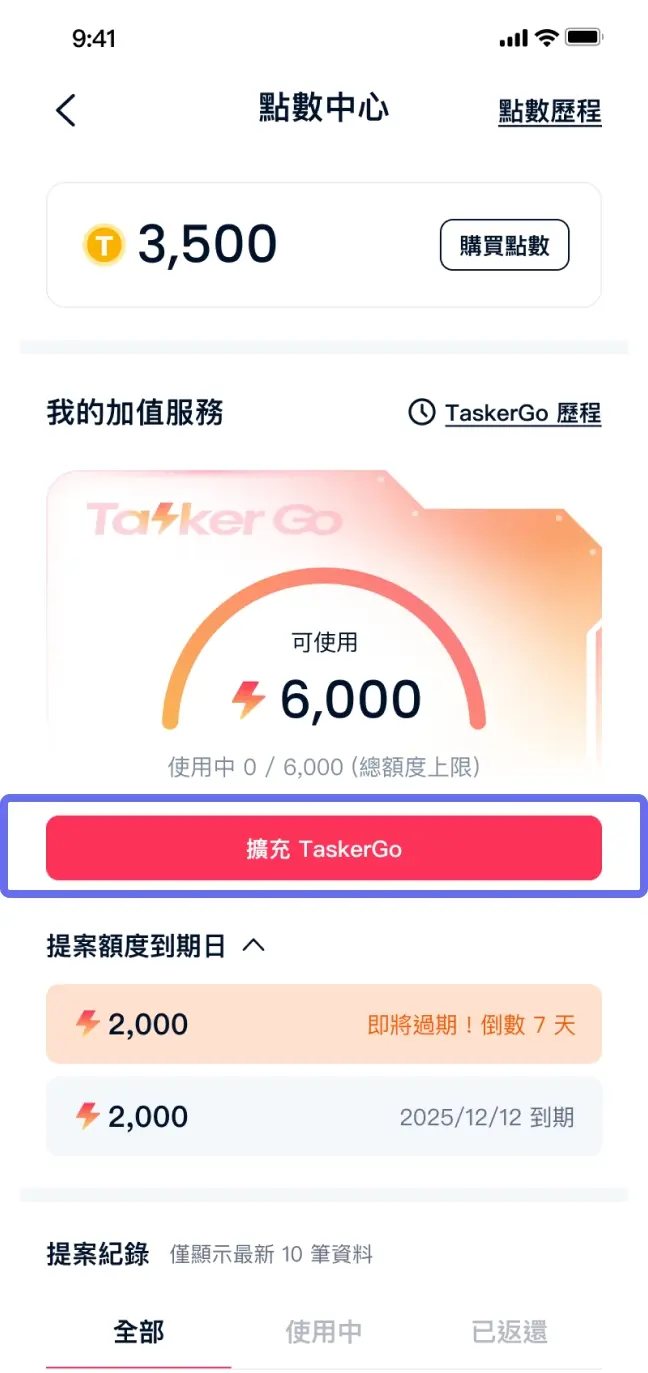The height and width of the screenshot is (1373, 648).
Task: Switch to the 使用中 tab
Action: click(x=324, y=1332)
